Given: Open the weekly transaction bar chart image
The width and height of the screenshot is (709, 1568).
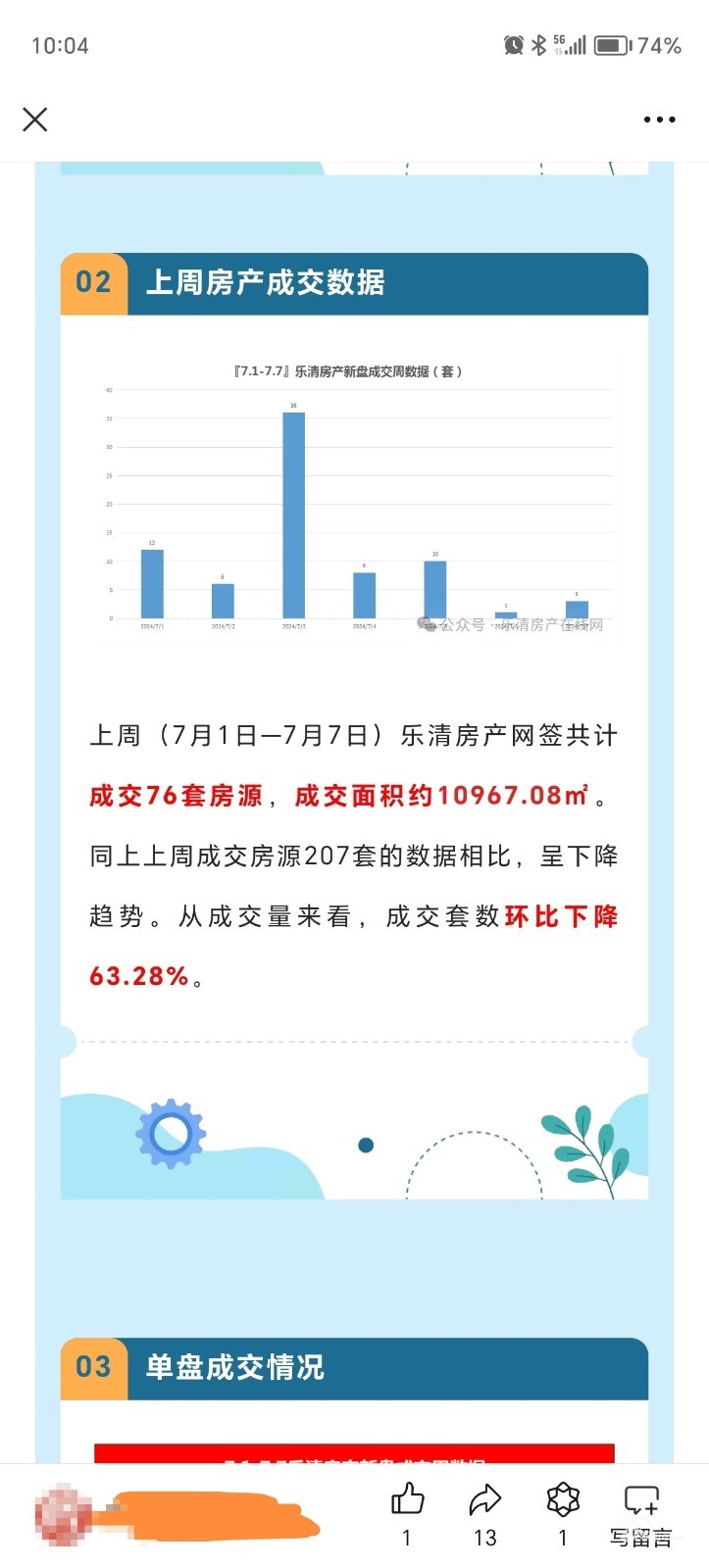Looking at the screenshot, I should point(354,500).
